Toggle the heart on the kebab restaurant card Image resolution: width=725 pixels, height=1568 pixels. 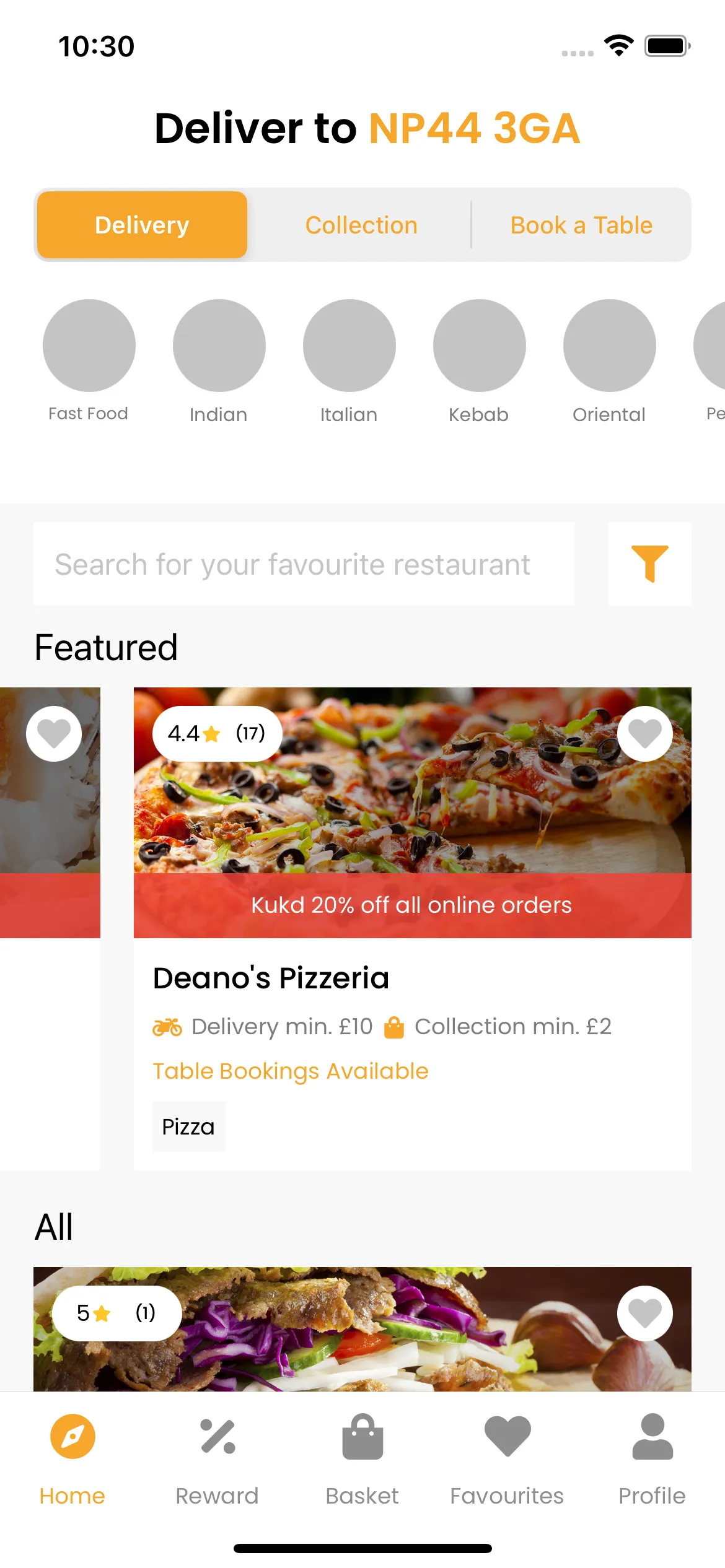tap(644, 1313)
